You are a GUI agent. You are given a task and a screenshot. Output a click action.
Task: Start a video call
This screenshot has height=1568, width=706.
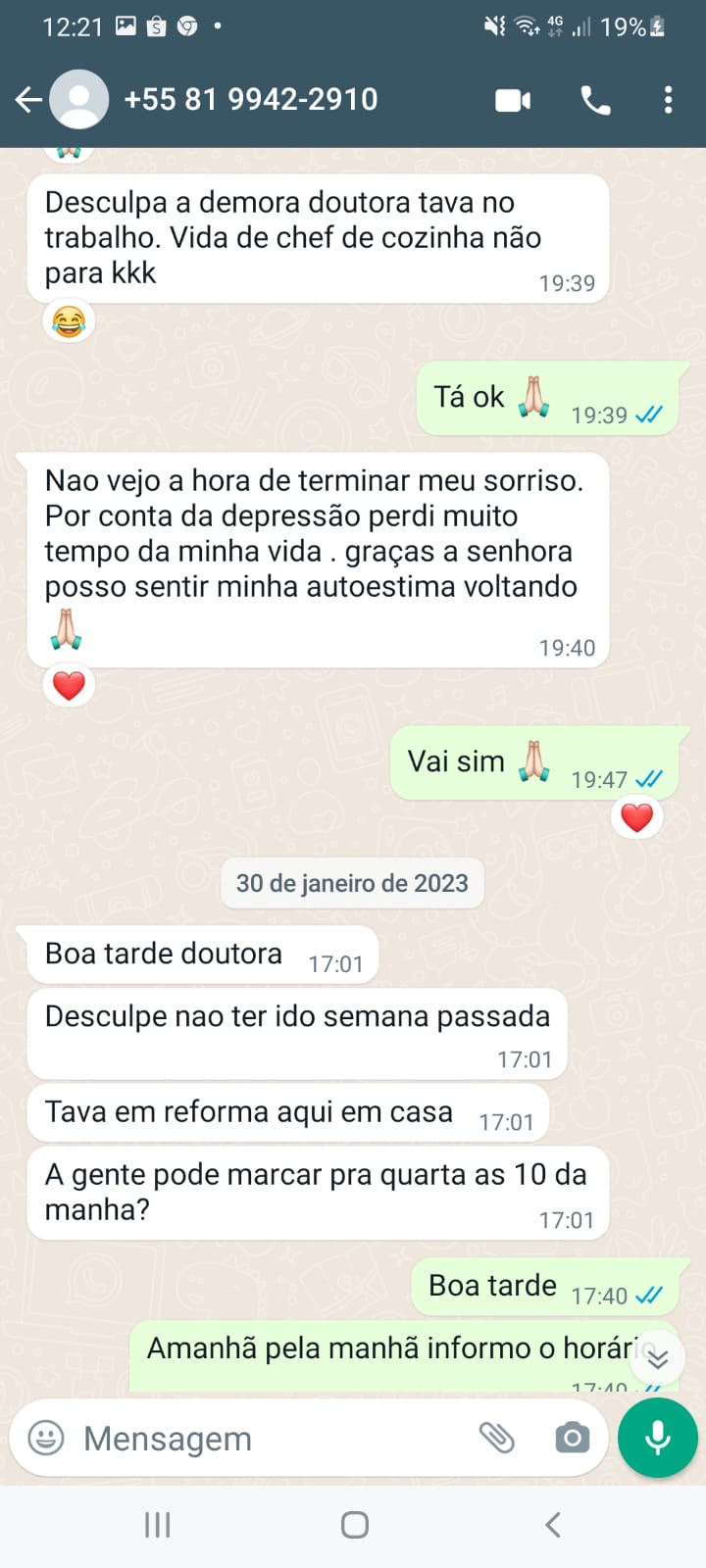pyautogui.click(x=513, y=100)
